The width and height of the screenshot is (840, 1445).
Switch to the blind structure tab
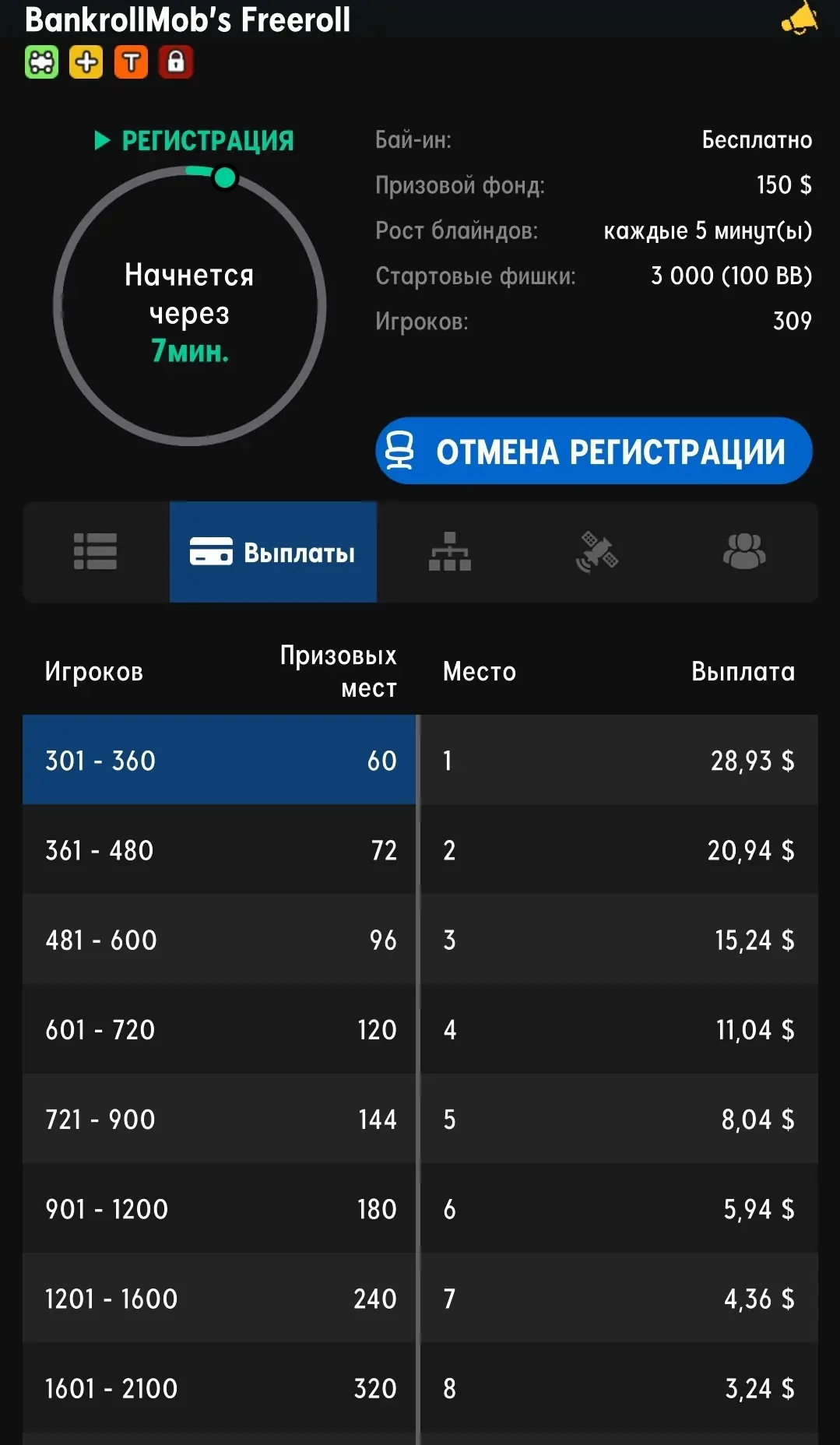450,552
